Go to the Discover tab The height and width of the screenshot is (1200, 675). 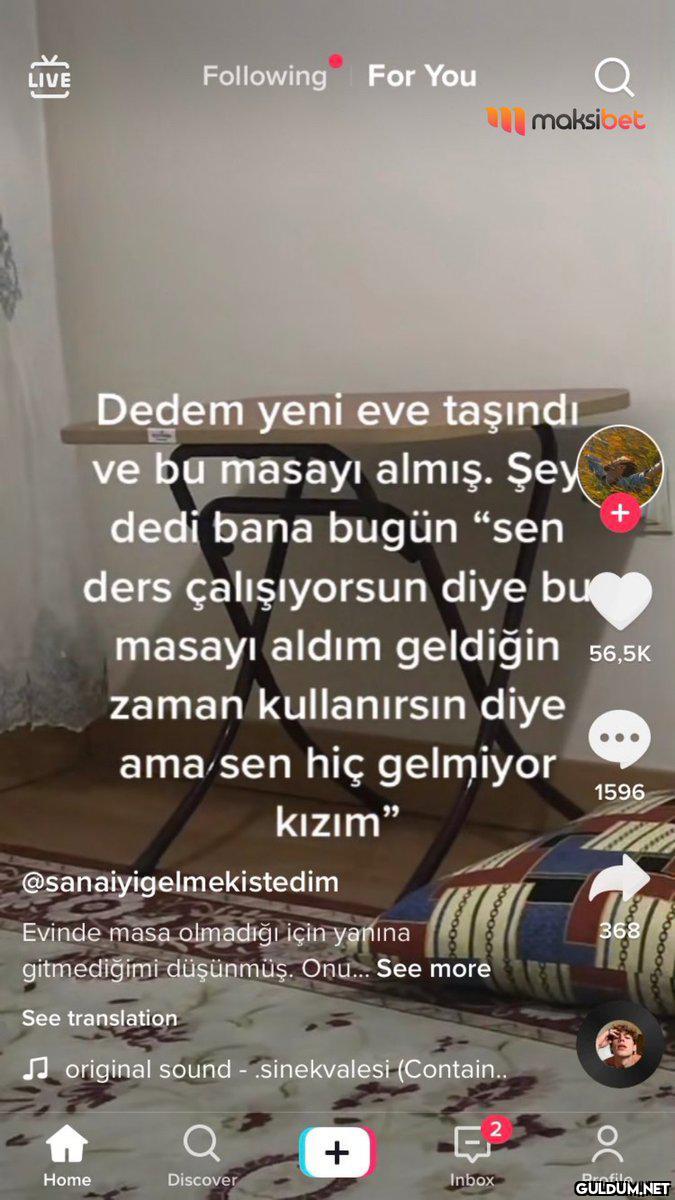tap(202, 1155)
